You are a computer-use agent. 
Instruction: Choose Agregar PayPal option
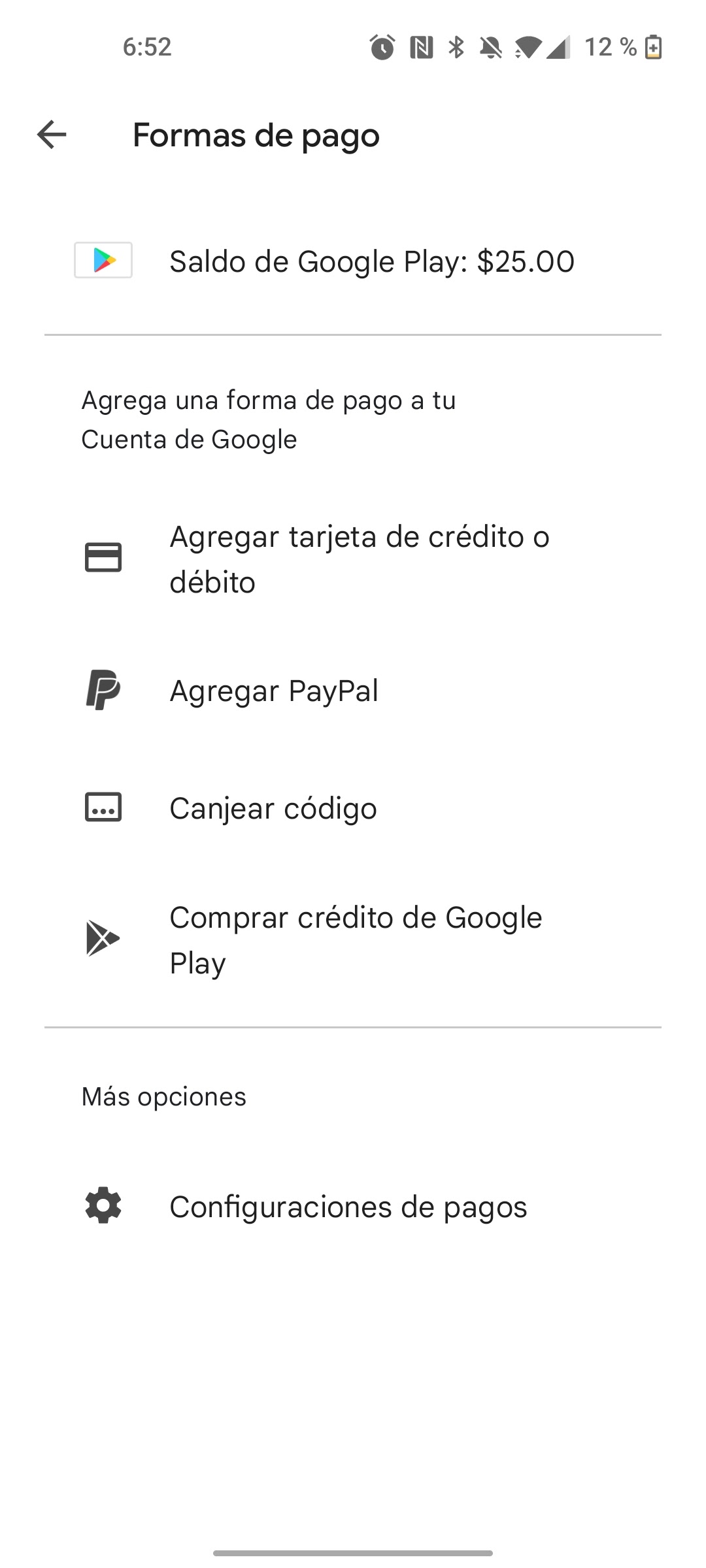[x=353, y=691]
